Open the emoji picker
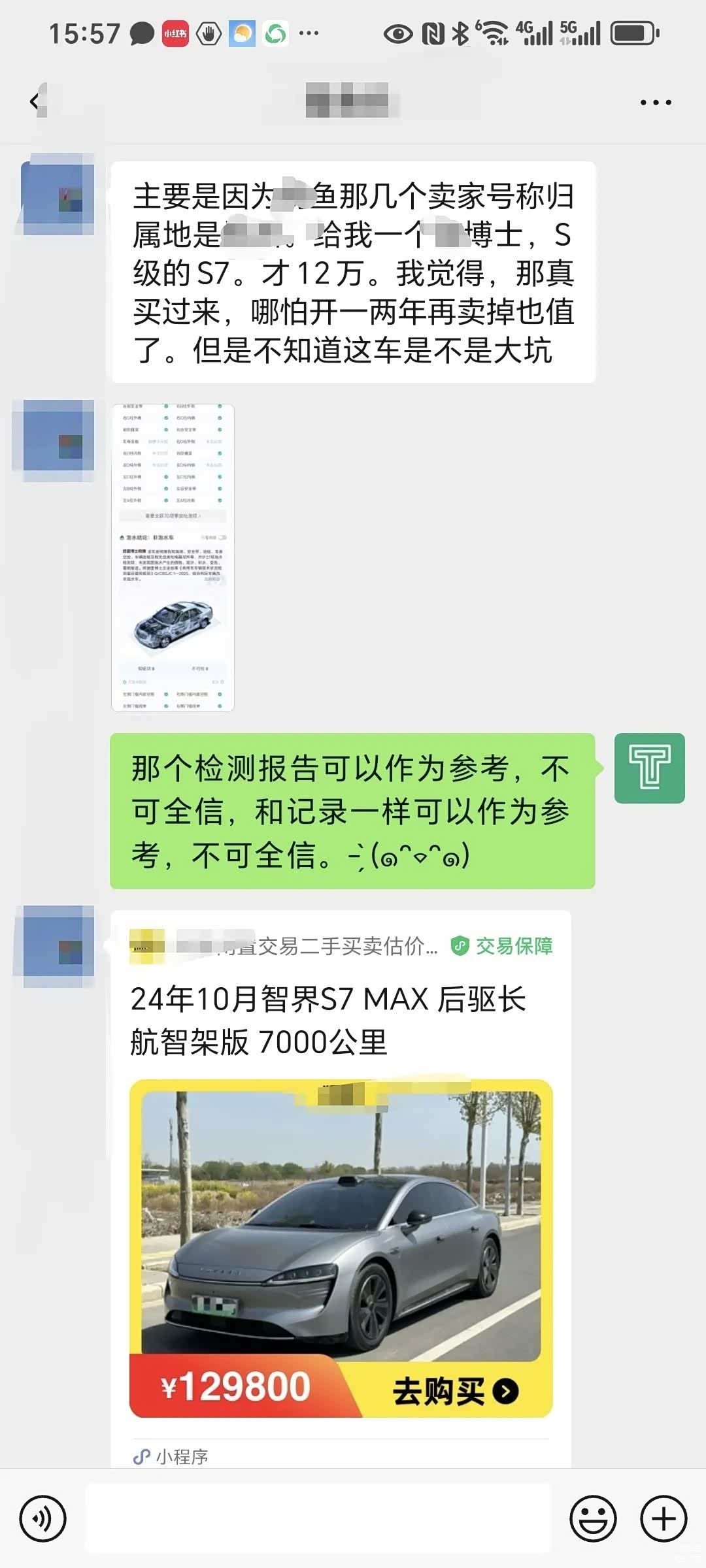 coord(593,1518)
